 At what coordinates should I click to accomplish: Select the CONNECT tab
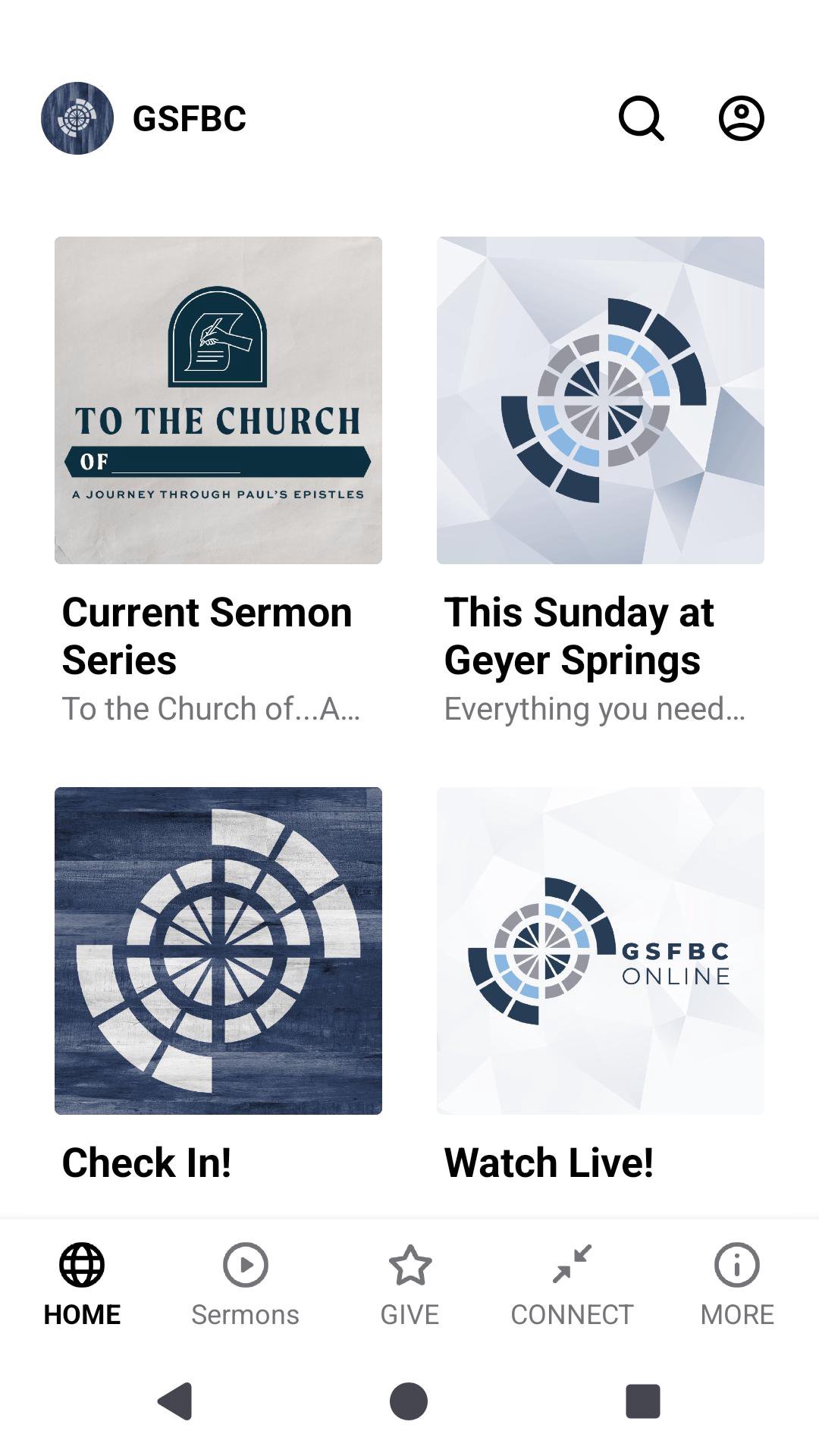(x=572, y=1283)
